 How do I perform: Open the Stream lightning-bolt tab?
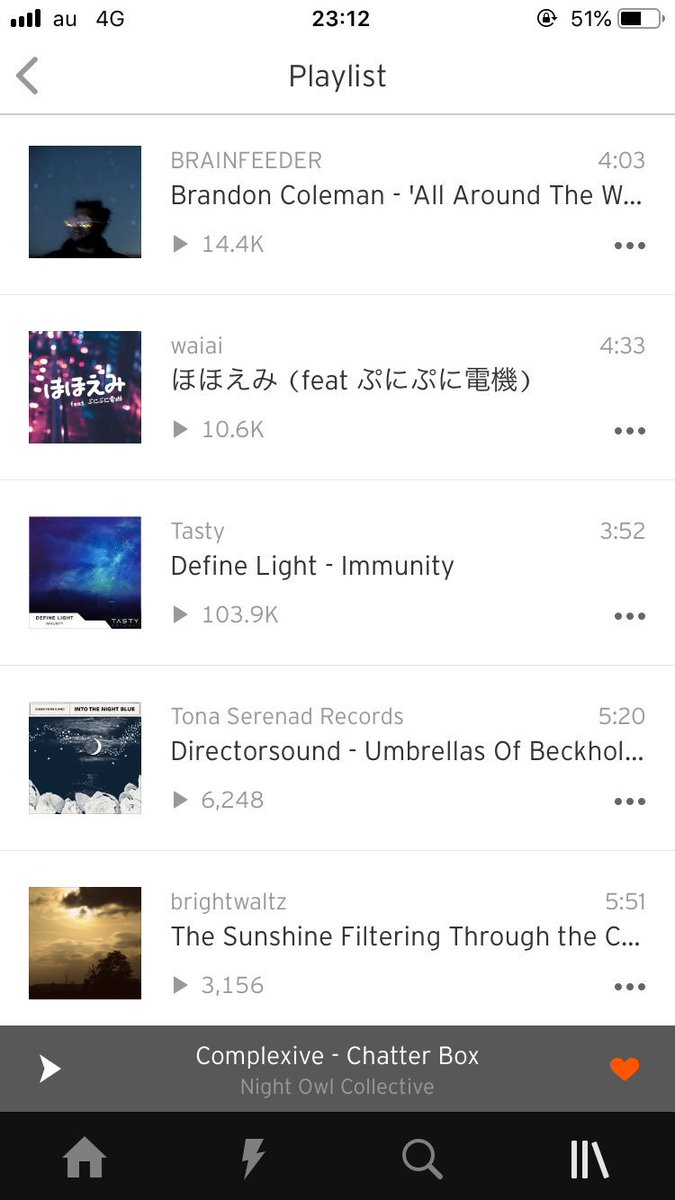(253, 1159)
